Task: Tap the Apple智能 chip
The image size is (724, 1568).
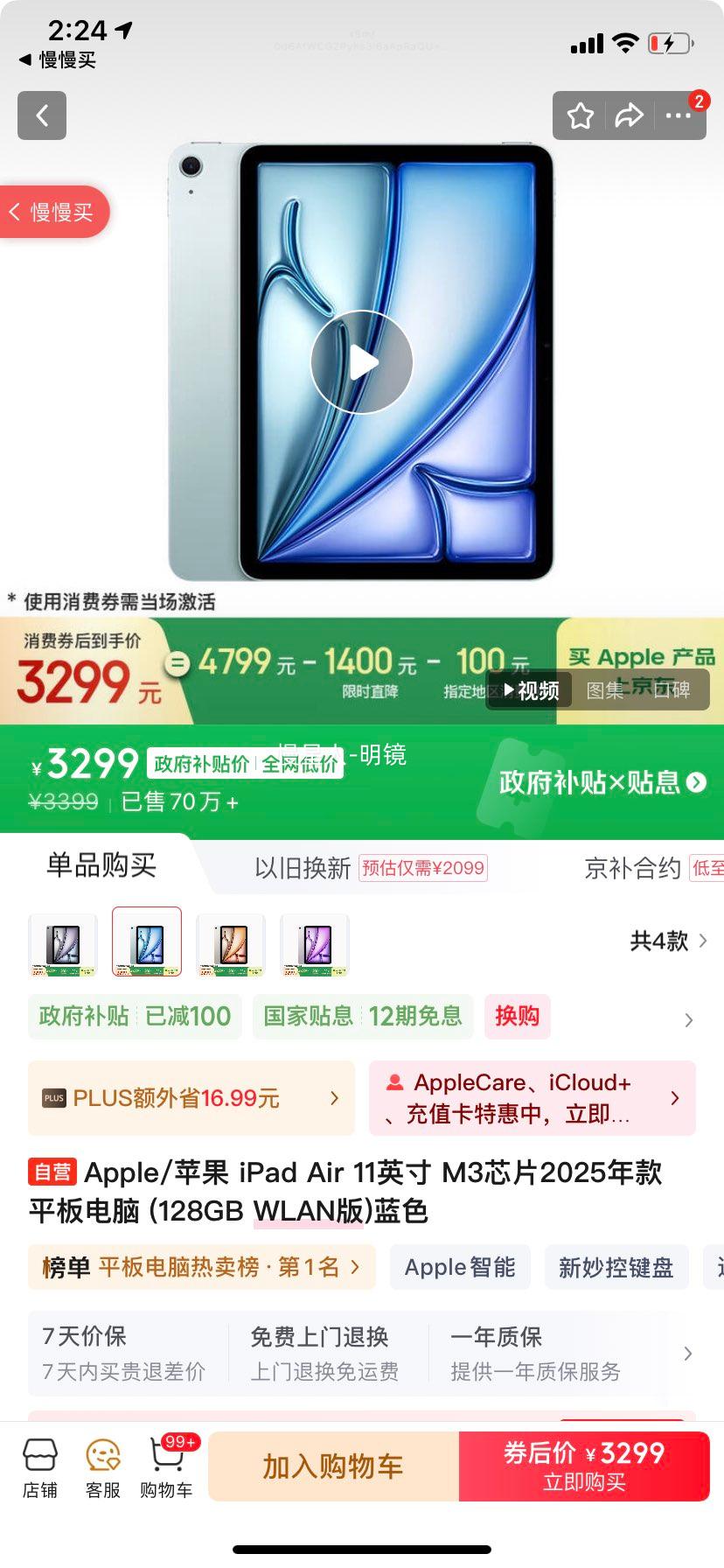Action: coord(460,1267)
